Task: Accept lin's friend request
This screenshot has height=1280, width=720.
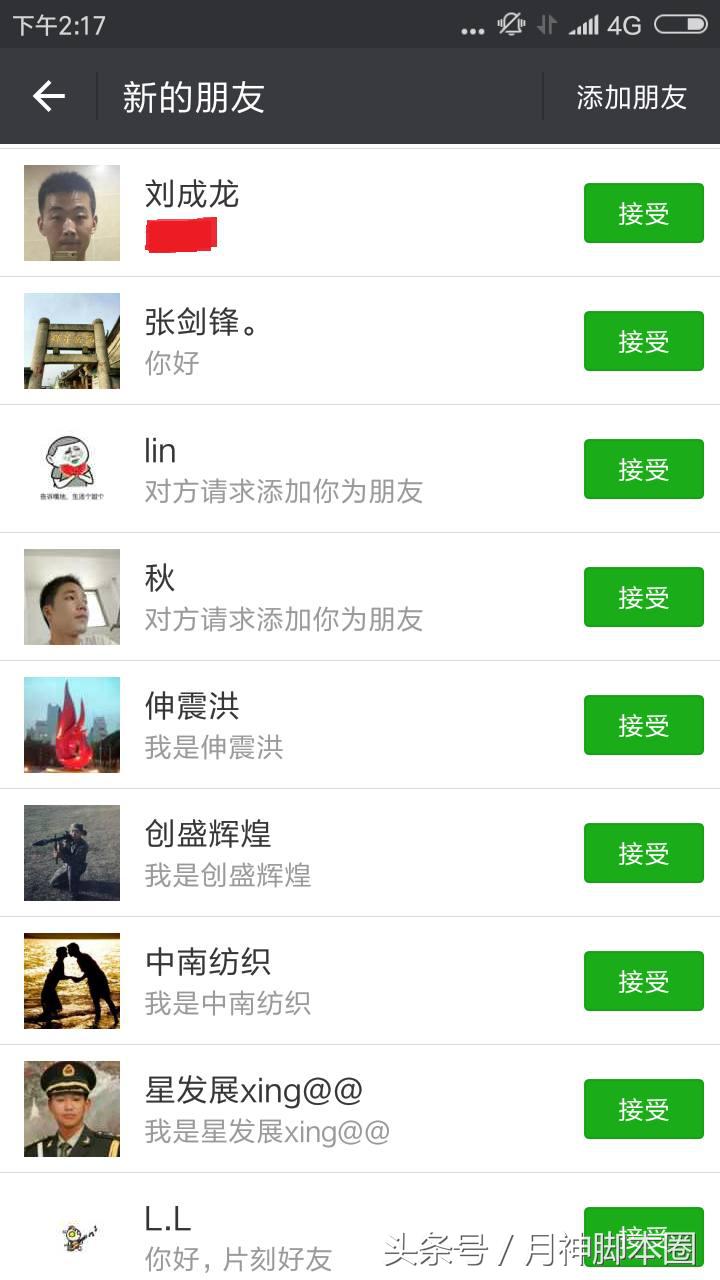Action: coord(643,468)
